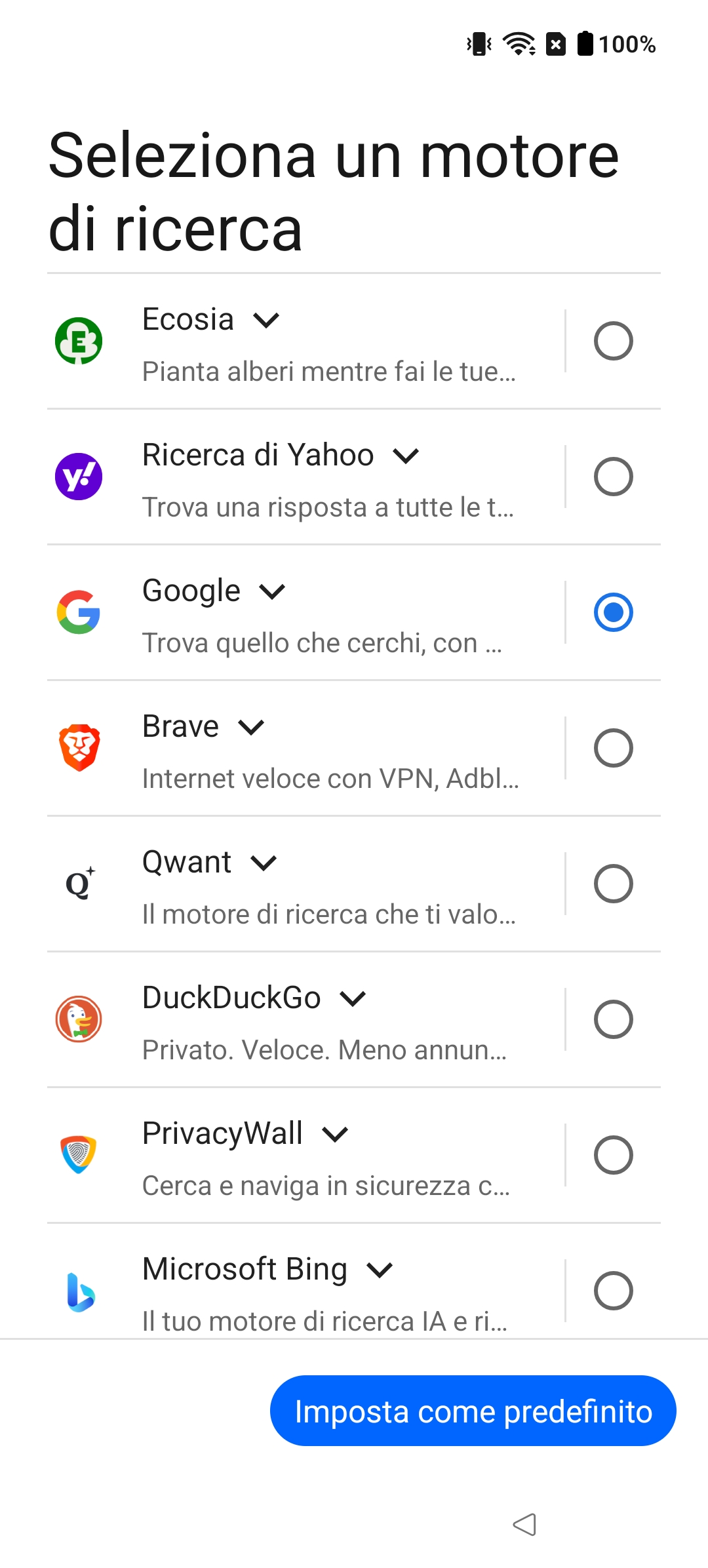This screenshot has width=708, height=1568.
Task: Go back with the navigation arrow
Action: point(524,1524)
